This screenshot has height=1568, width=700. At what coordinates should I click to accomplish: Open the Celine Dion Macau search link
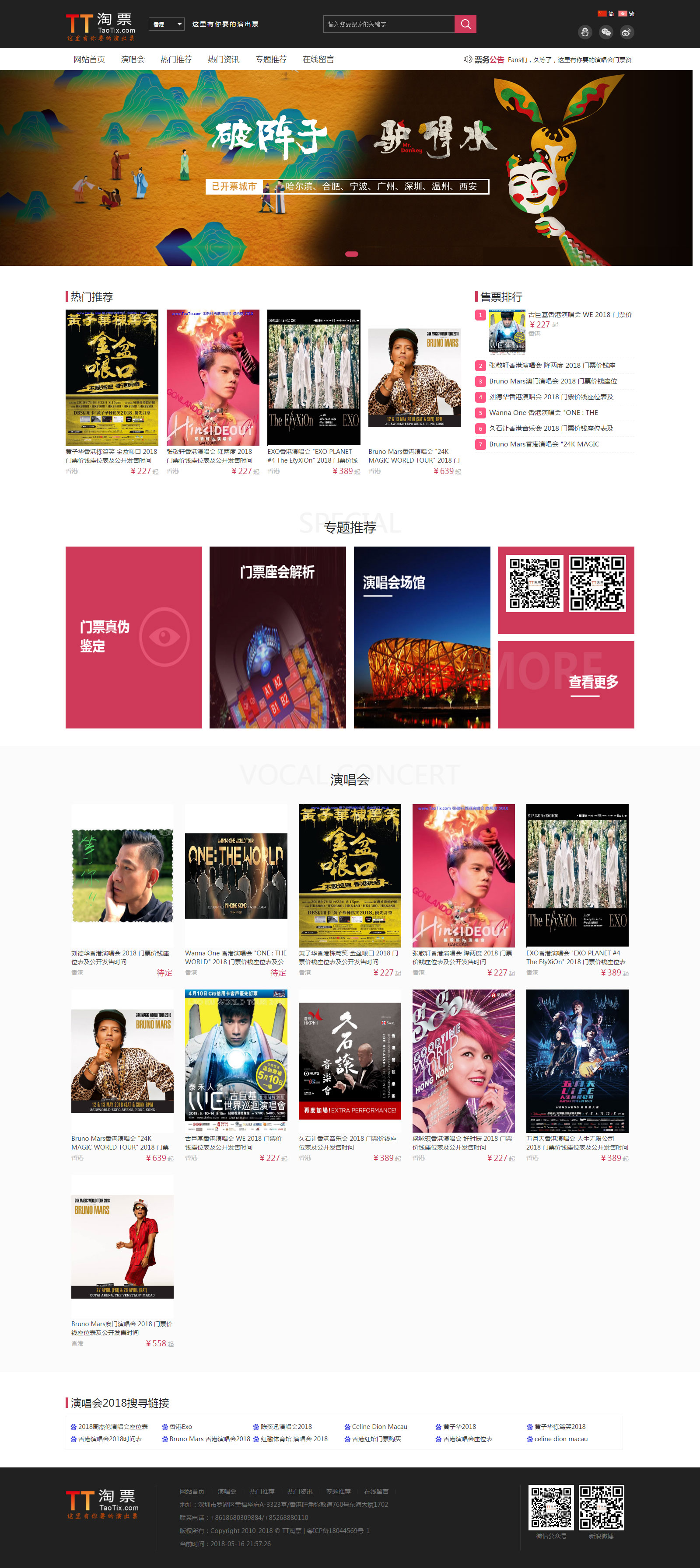(x=379, y=1426)
